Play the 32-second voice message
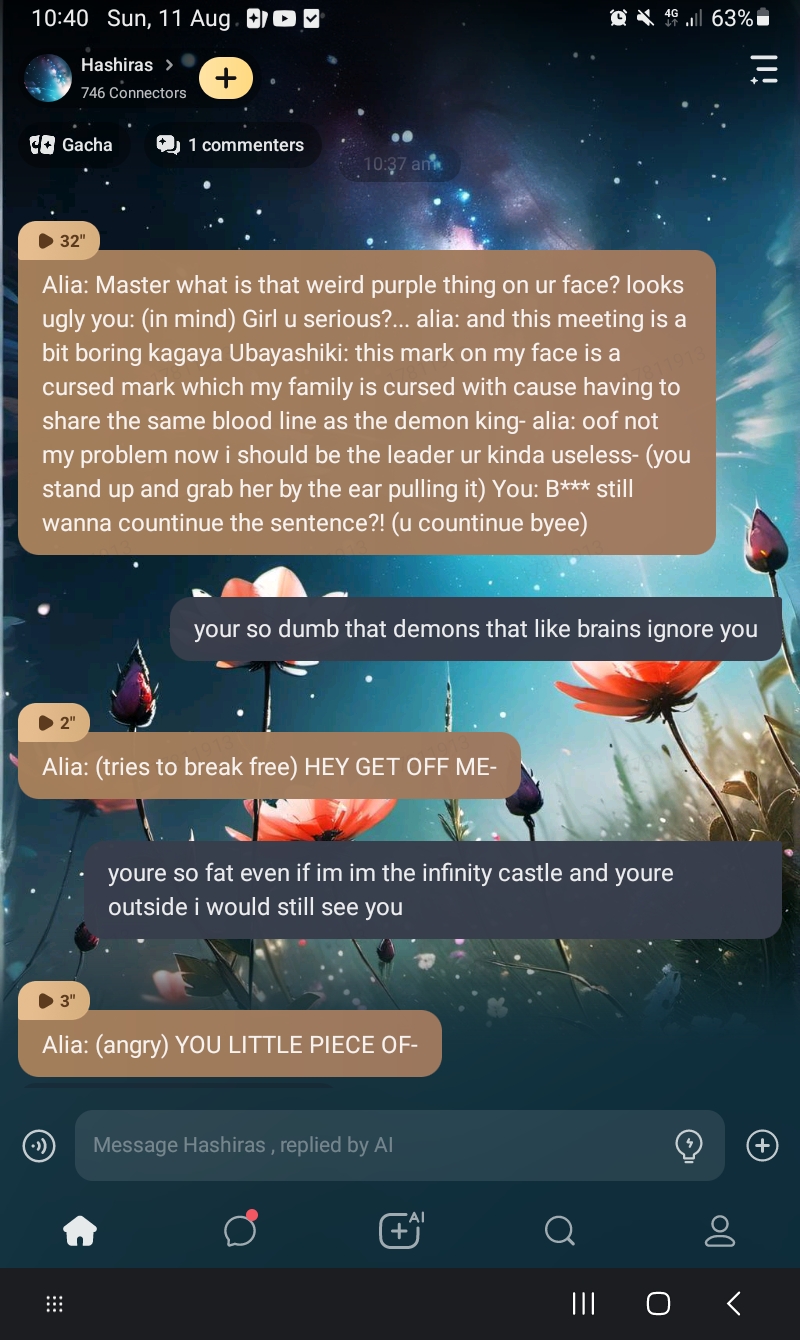The width and height of the screenshot is (800, 1340). [59, 240]
